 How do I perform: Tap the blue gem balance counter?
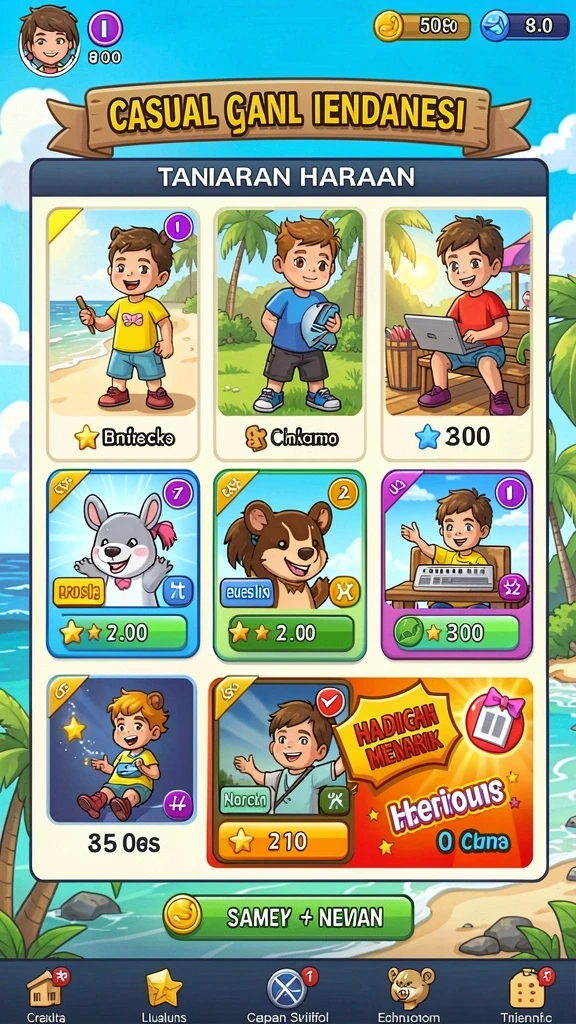[x=524, y=26]
